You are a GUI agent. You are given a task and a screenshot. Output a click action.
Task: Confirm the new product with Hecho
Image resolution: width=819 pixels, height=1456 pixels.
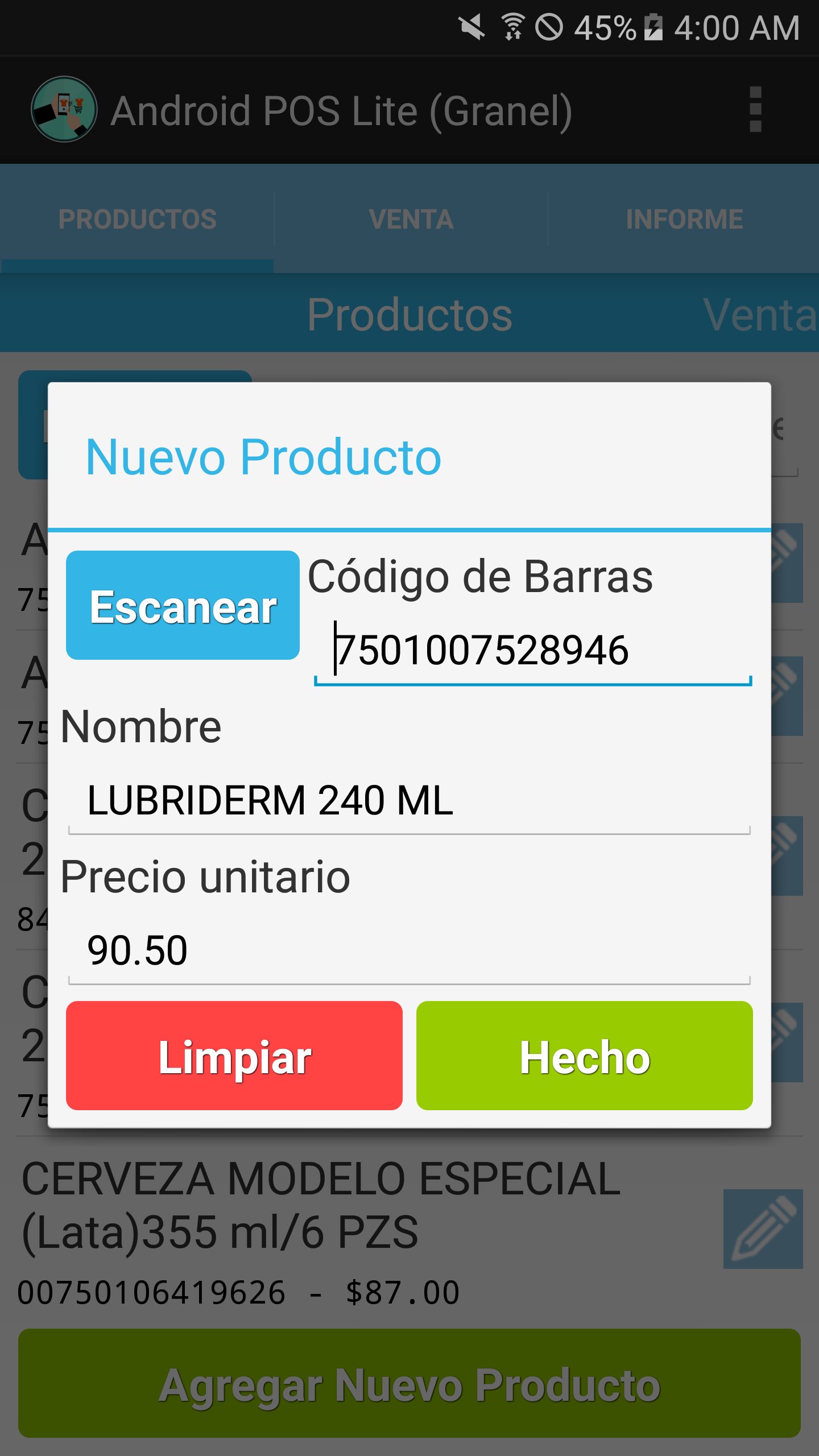click(584, 1056)
